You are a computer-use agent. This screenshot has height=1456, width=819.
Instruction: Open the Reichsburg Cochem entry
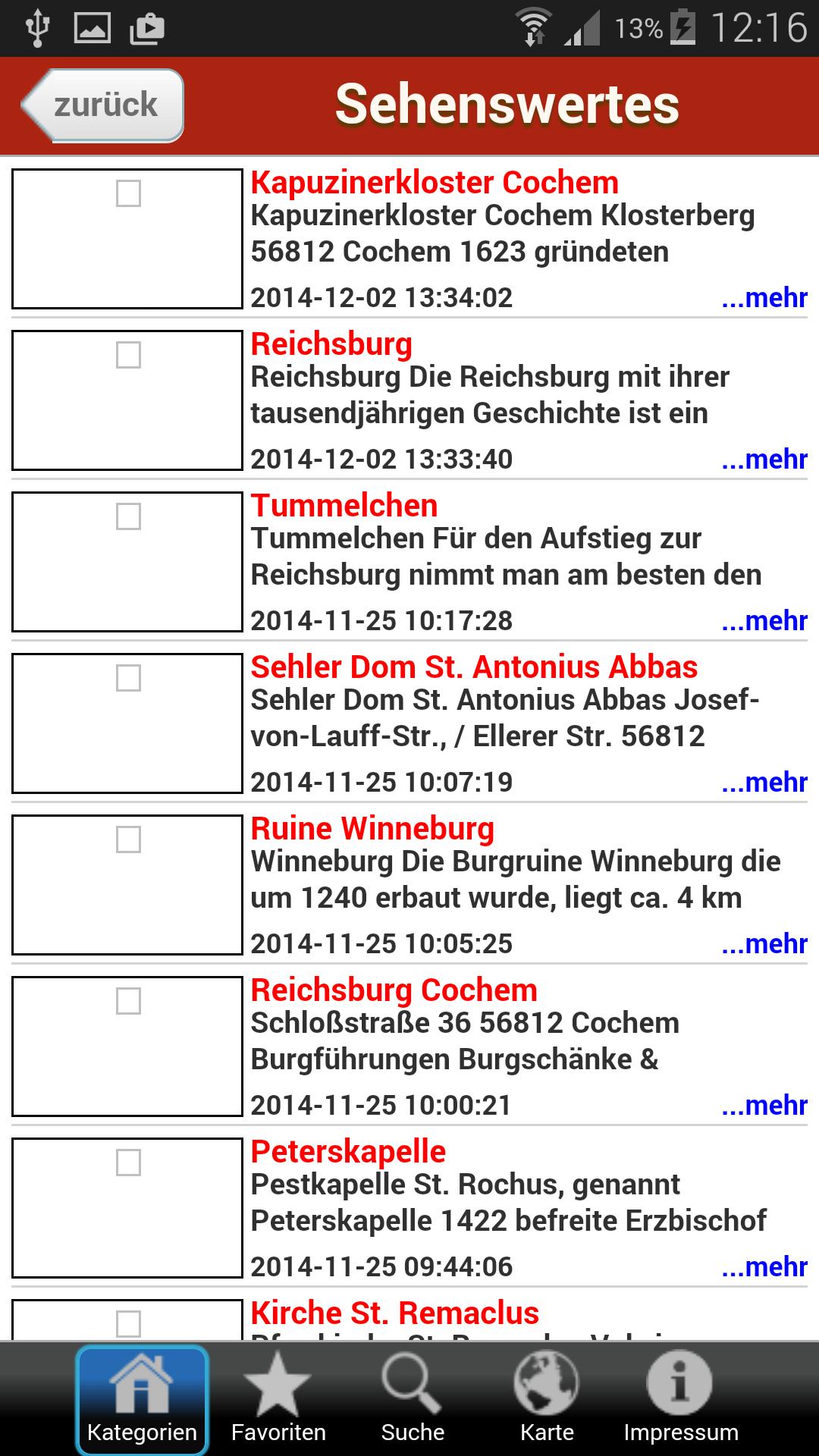pyautogui.click(x=394, y=990)
